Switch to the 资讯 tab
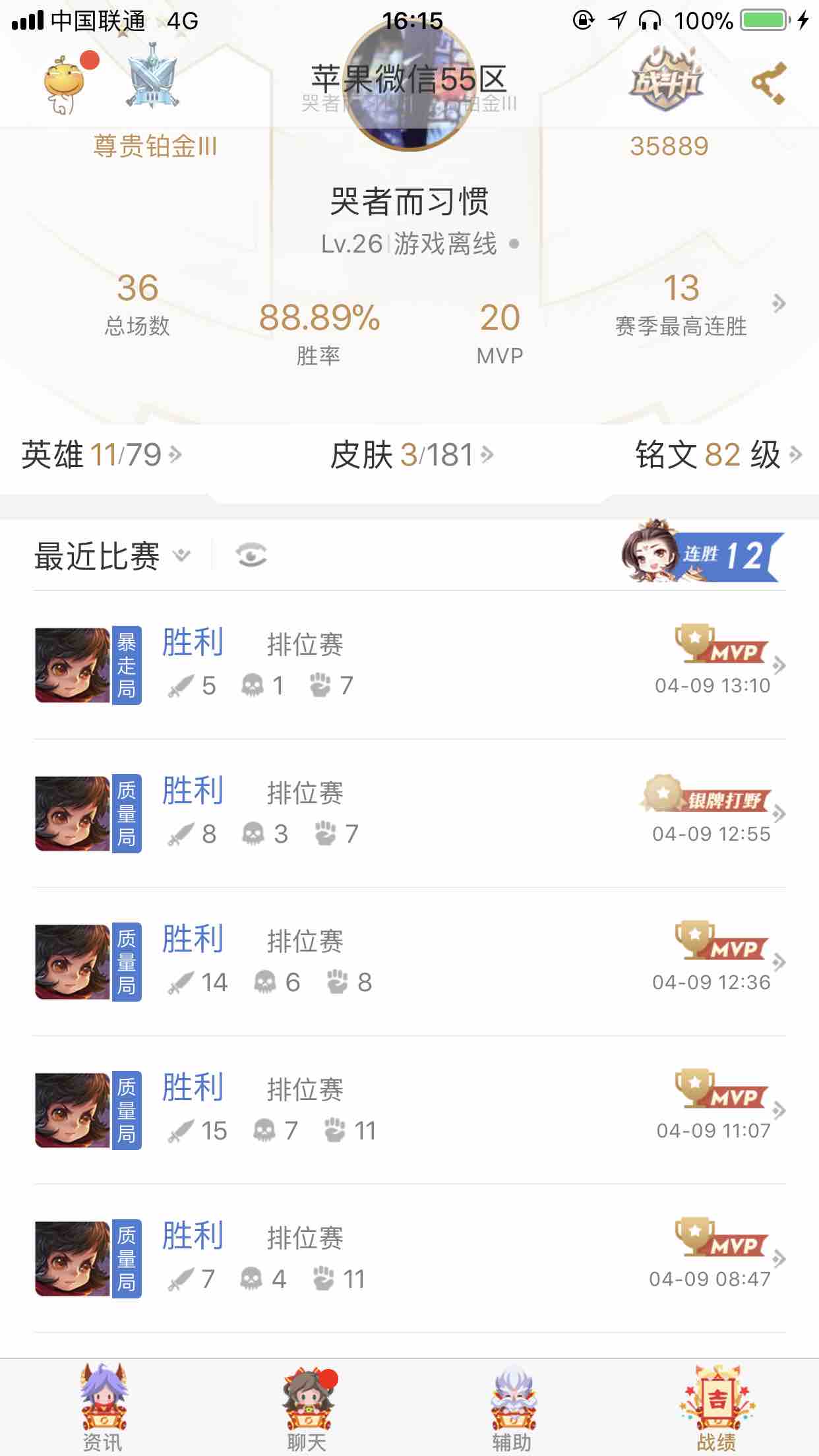The height and width of the screenshot is (1456, 819). 103,1408
